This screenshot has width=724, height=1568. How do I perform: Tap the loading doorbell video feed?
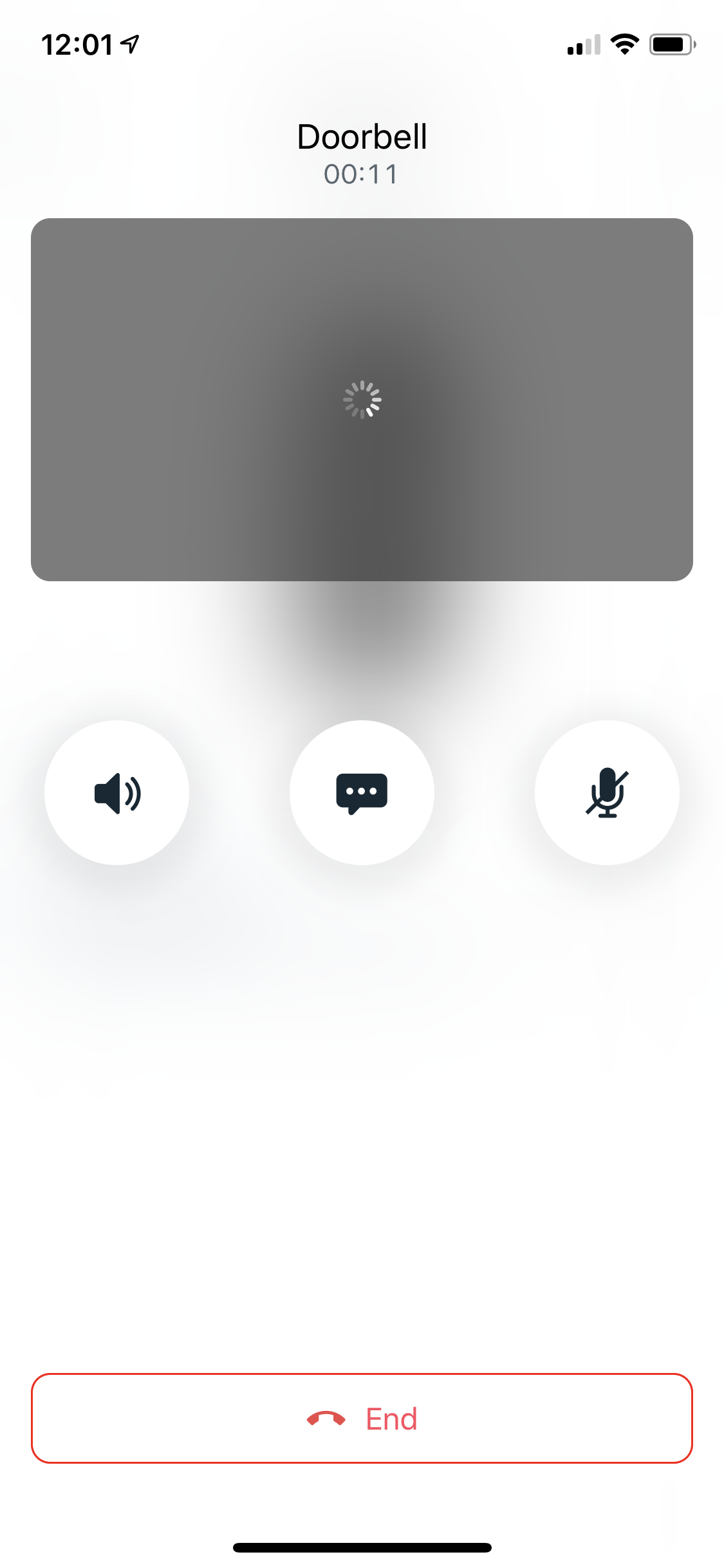pyautogui.click(x=362, y=400)
